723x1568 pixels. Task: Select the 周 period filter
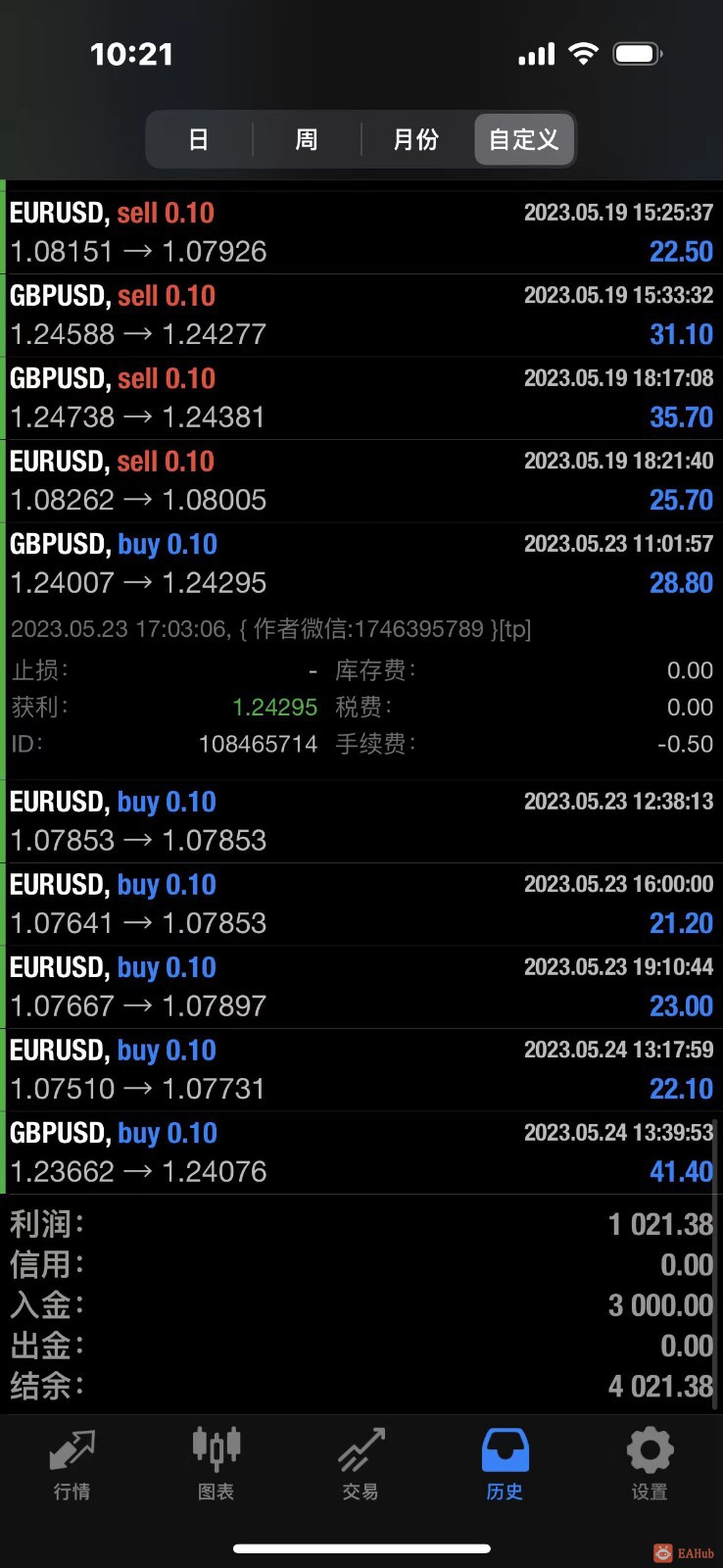[x=307, y=139]
